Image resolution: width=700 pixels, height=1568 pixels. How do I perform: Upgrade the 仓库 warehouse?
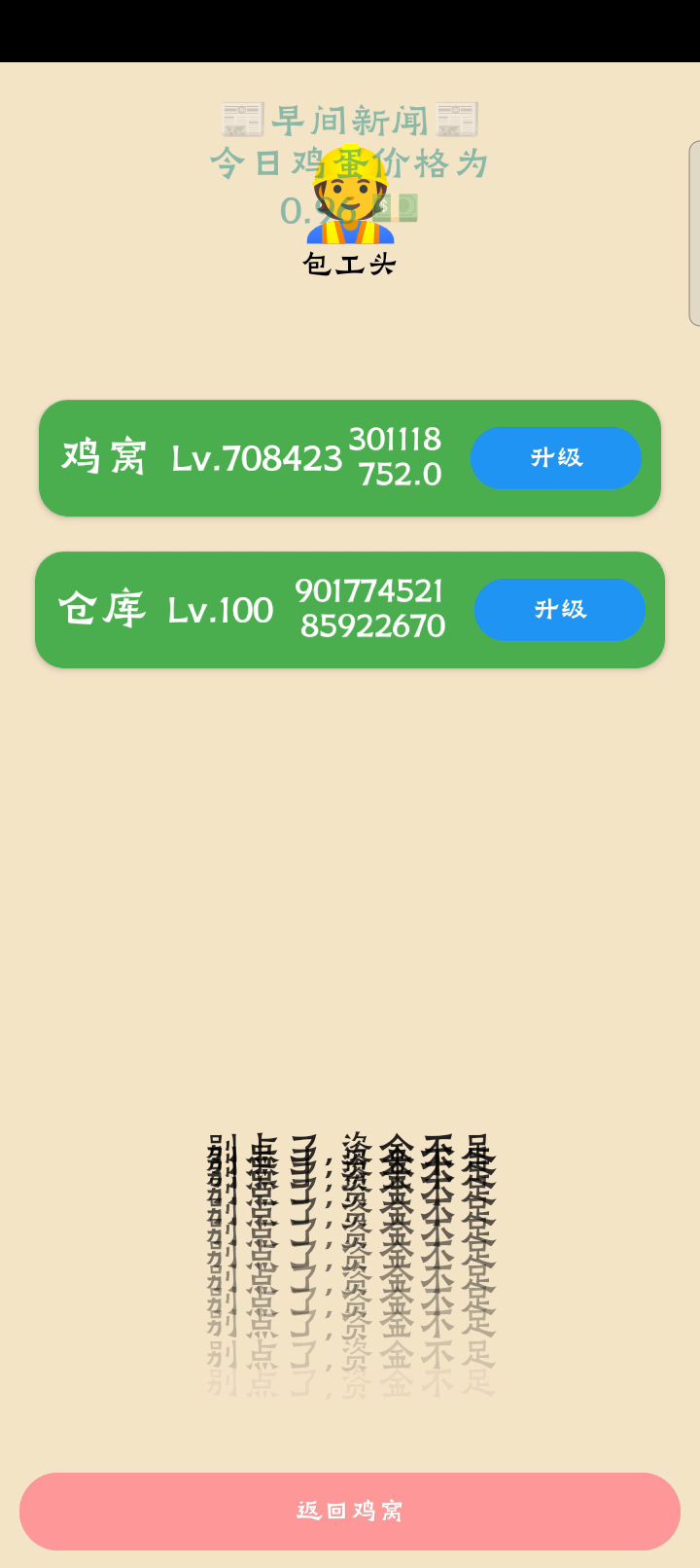click(x=559, y=610)
